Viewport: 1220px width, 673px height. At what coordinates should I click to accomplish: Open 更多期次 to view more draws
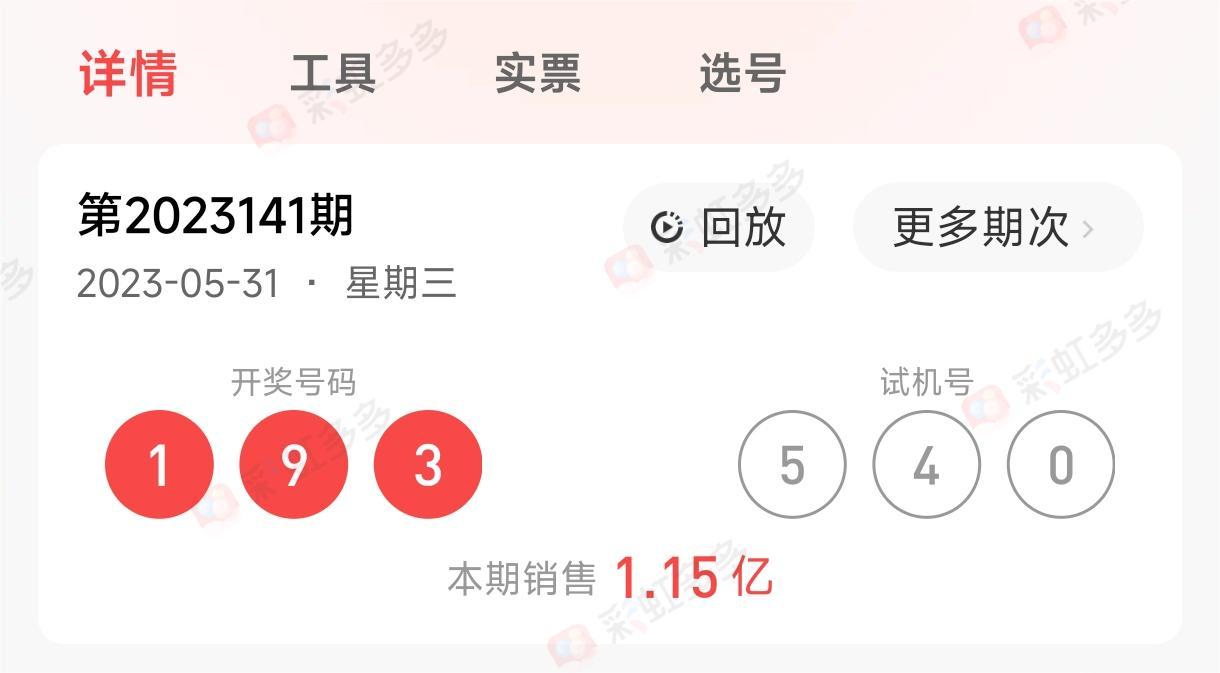tap(996, 227)
